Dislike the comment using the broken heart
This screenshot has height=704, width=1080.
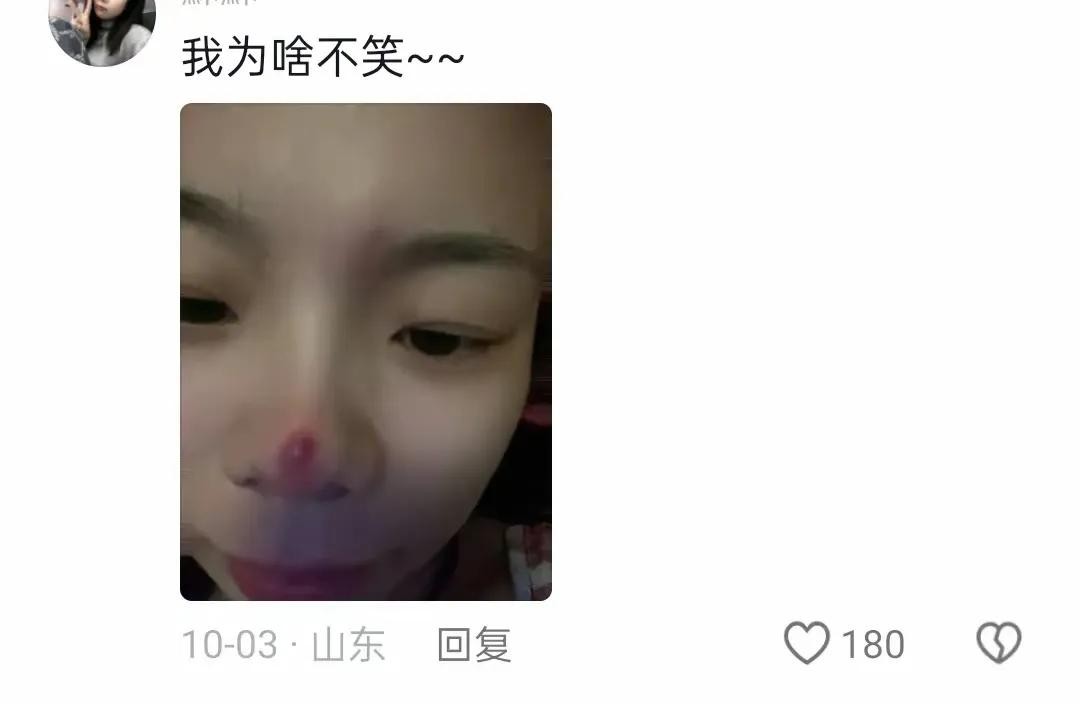point(998,643)
